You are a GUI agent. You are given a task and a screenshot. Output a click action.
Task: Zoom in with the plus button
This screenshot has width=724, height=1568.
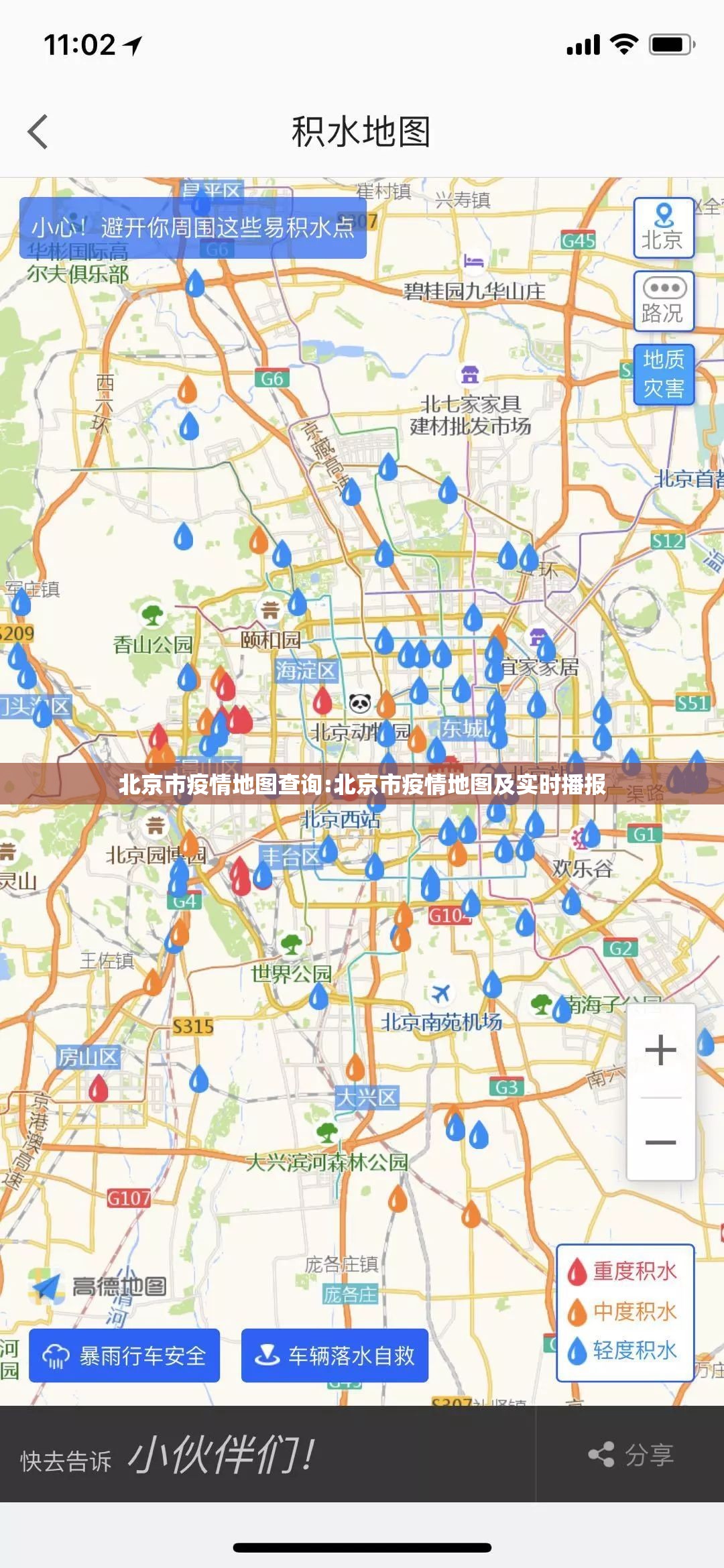pyautogui.click(x=660, y=1050)
